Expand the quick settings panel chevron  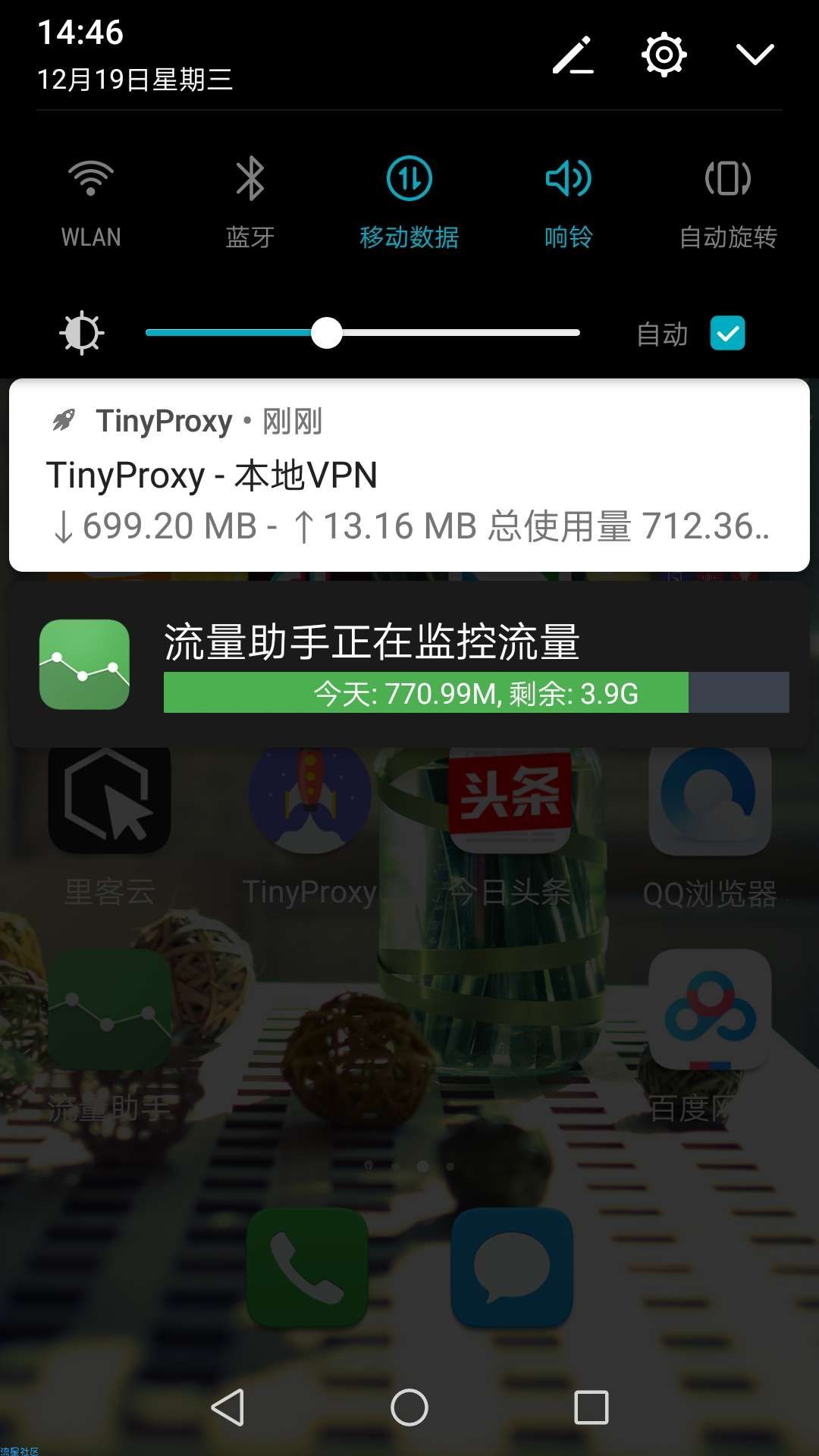click(x=755, y=55)
